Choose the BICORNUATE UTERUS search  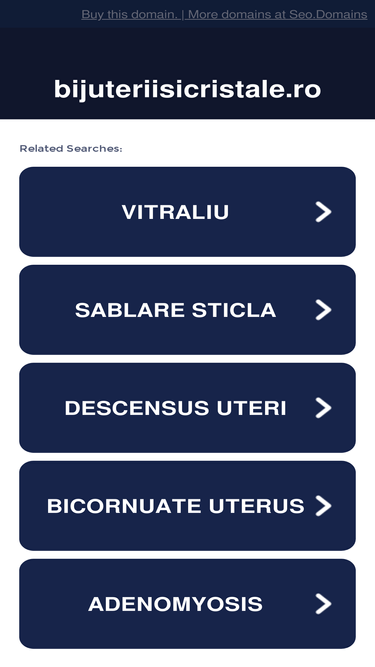[x=188, y=506]
